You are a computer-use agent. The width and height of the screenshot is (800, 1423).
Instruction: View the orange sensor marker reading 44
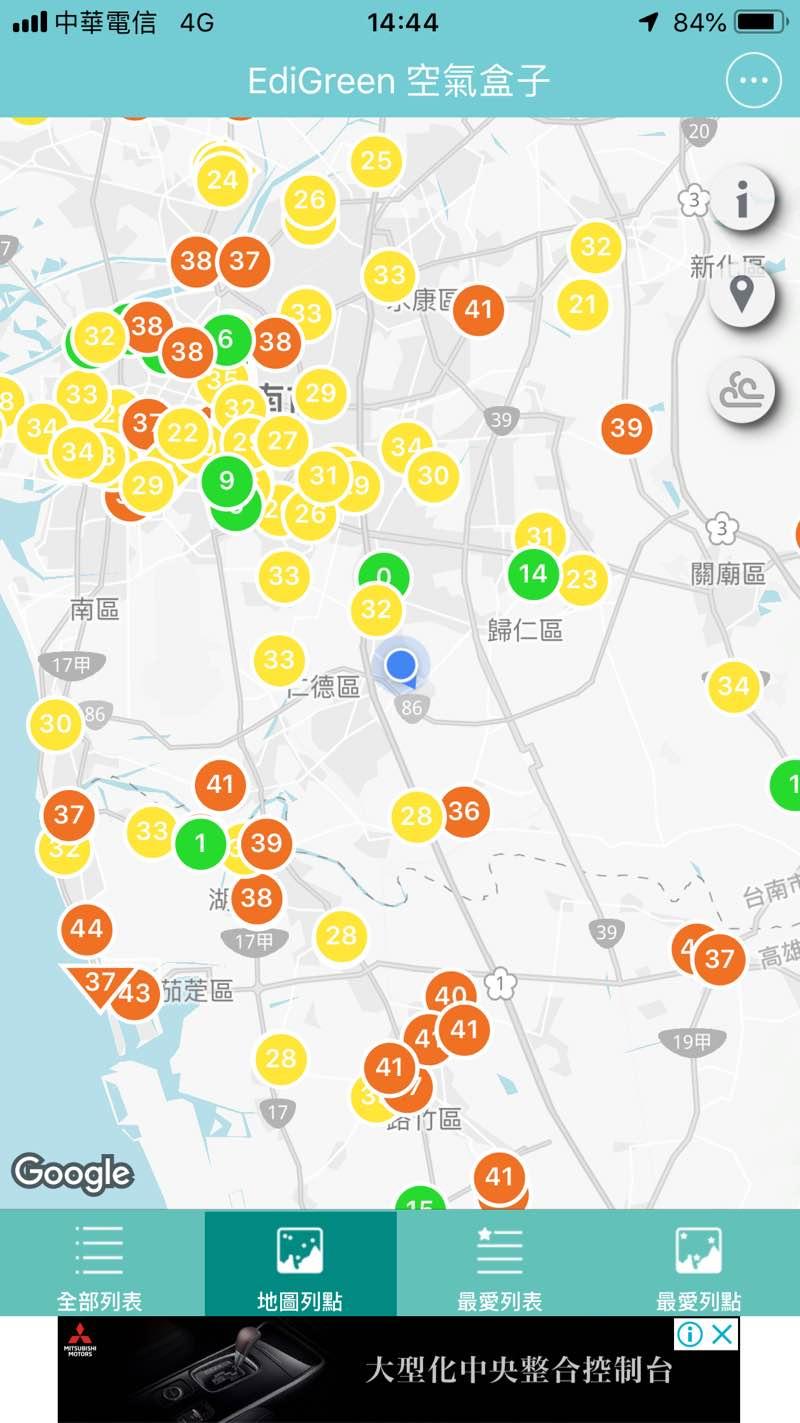[x=87, y=929]
